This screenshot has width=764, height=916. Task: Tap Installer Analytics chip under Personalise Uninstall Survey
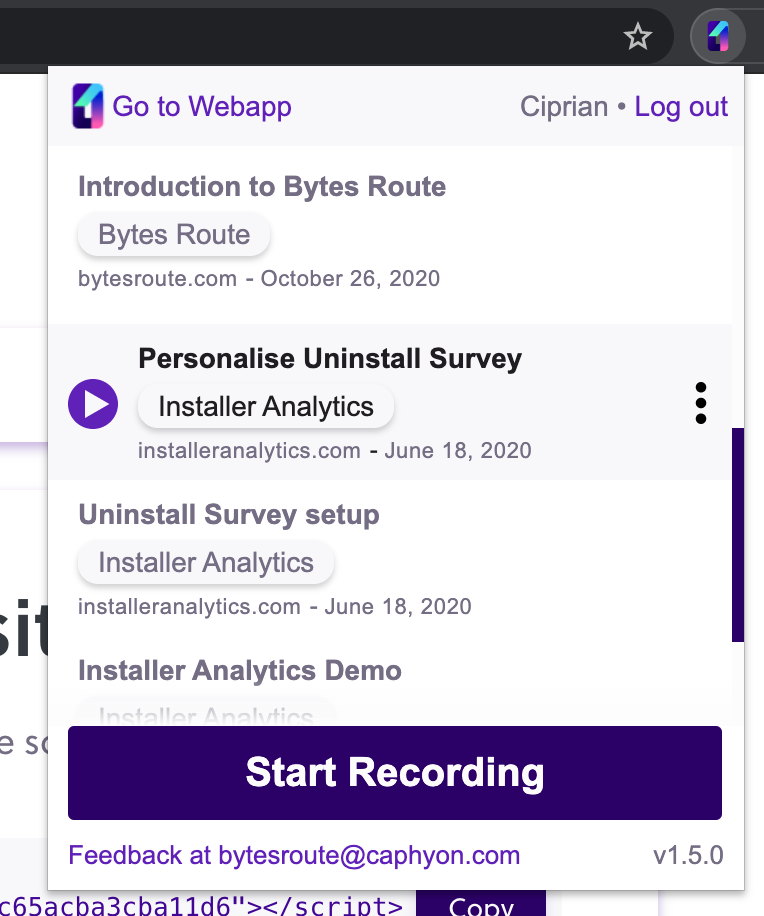[266, 407]
